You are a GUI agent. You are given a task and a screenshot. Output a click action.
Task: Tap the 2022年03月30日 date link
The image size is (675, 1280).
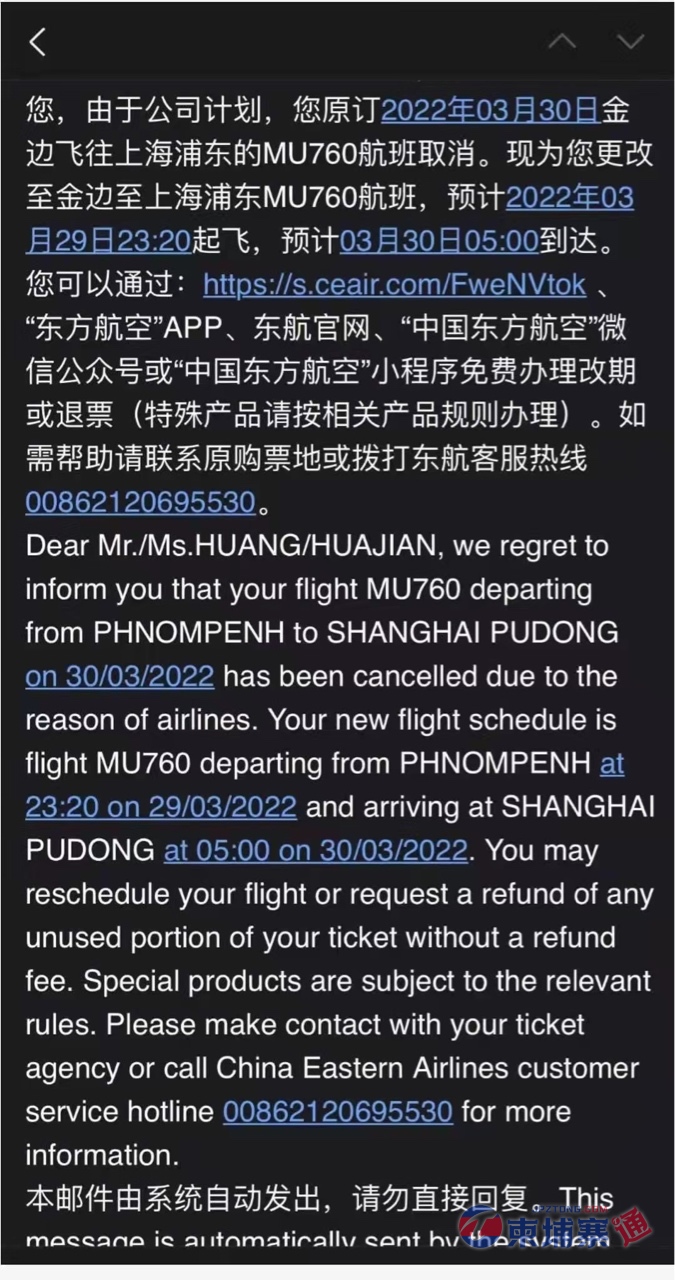coord(490,110)
